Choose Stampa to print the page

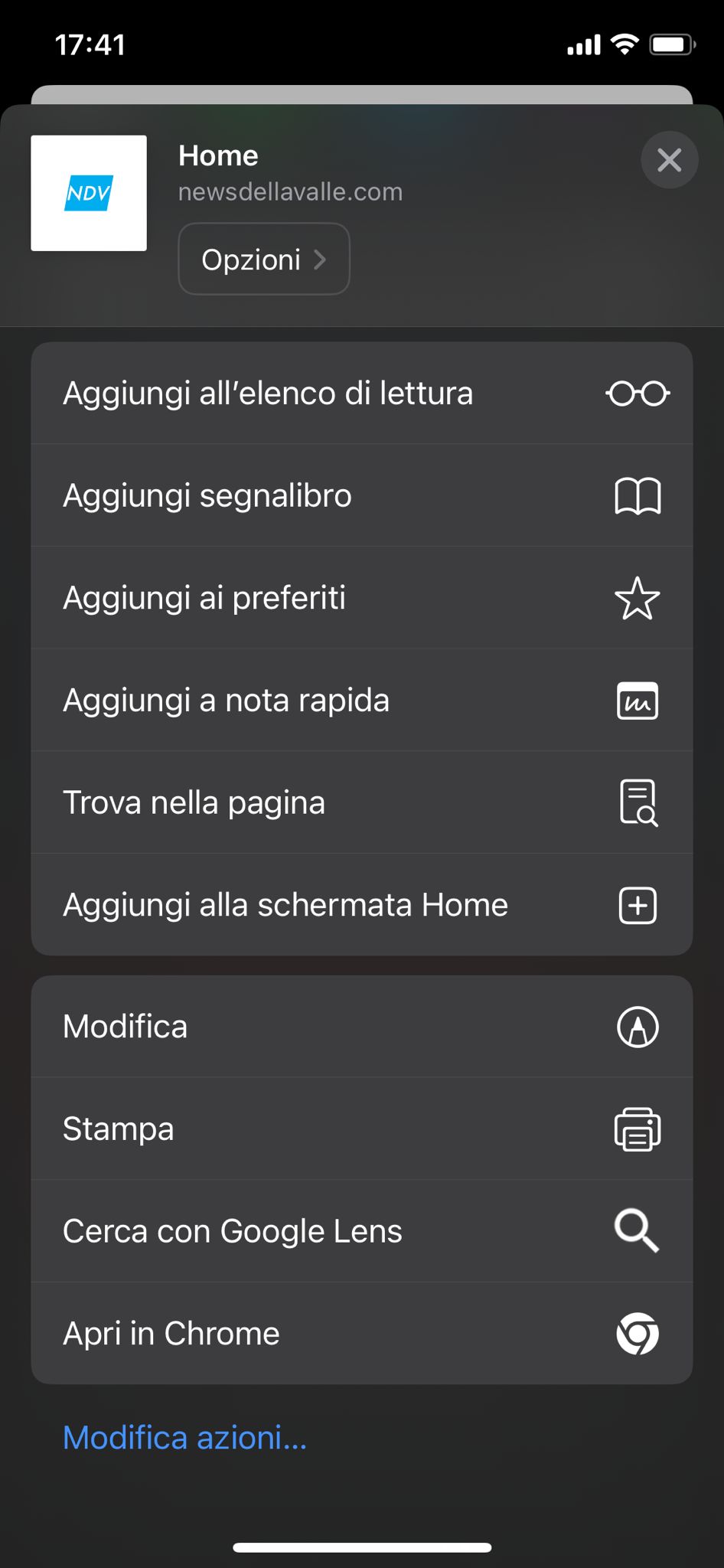coord(362,1129)
